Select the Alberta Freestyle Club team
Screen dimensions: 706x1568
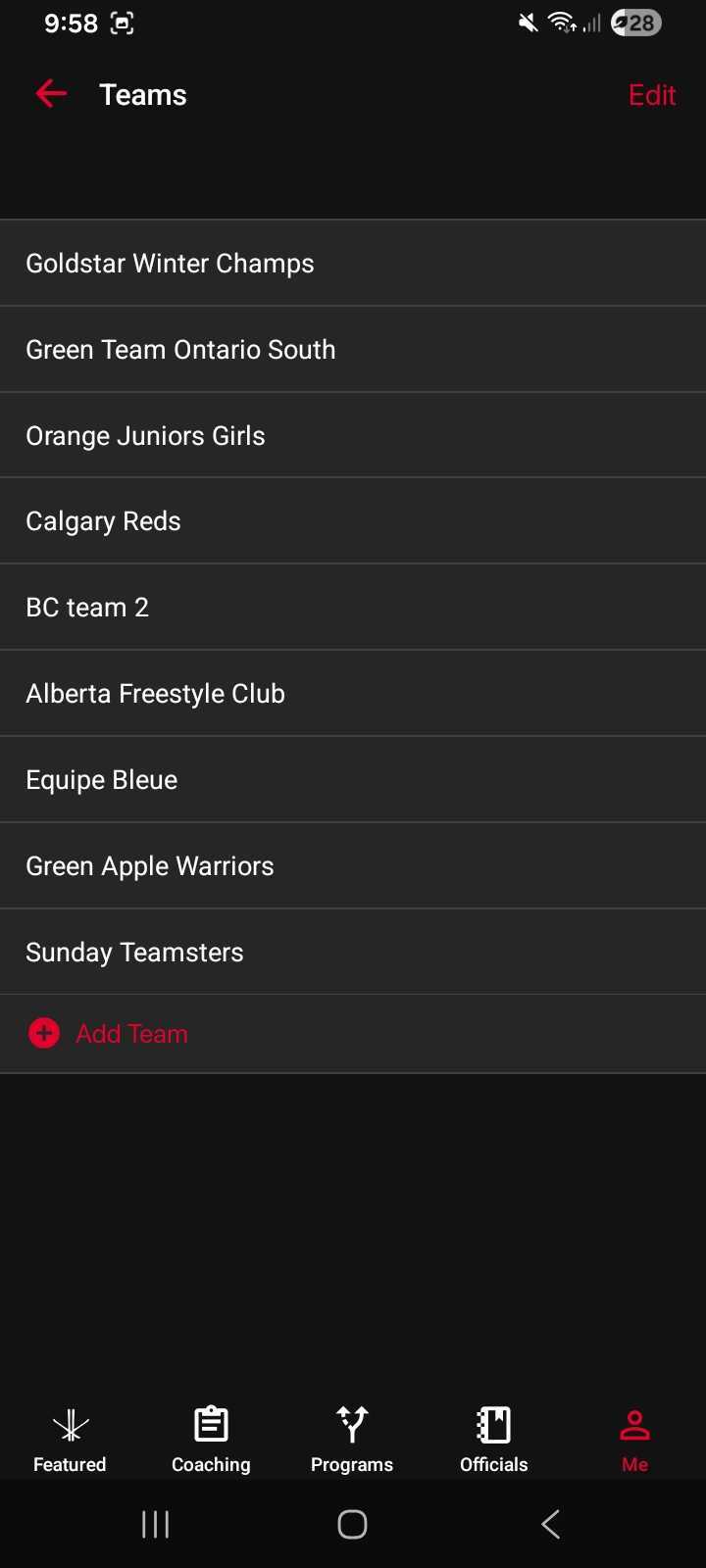pyautogui.click(x=155, y=693)
